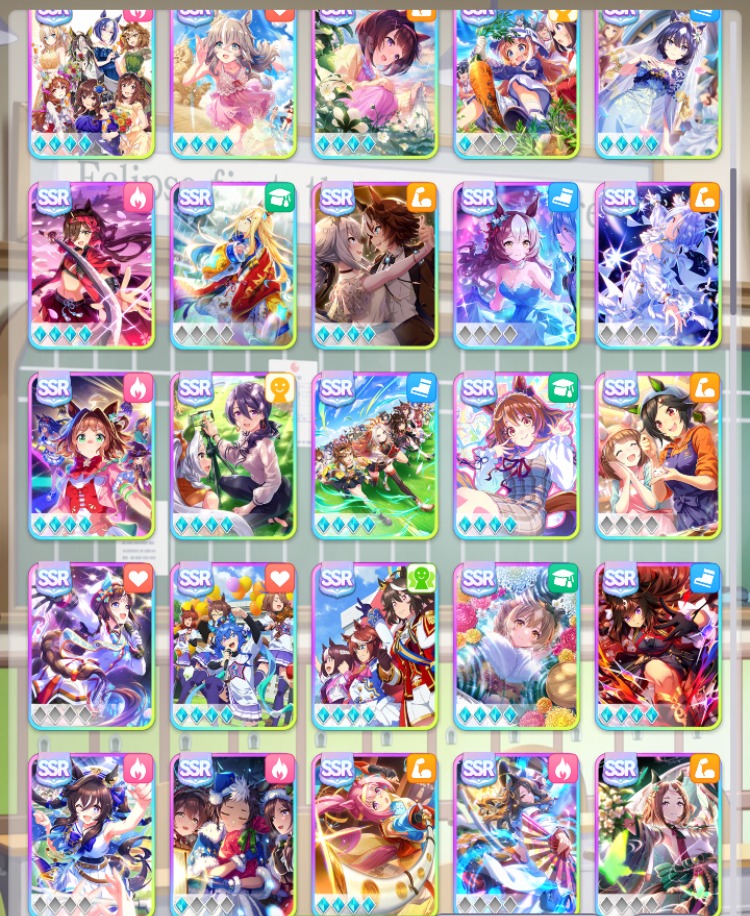
Task: Open the brown-haired girl in plaid outfit card
Action: (516, 456)
